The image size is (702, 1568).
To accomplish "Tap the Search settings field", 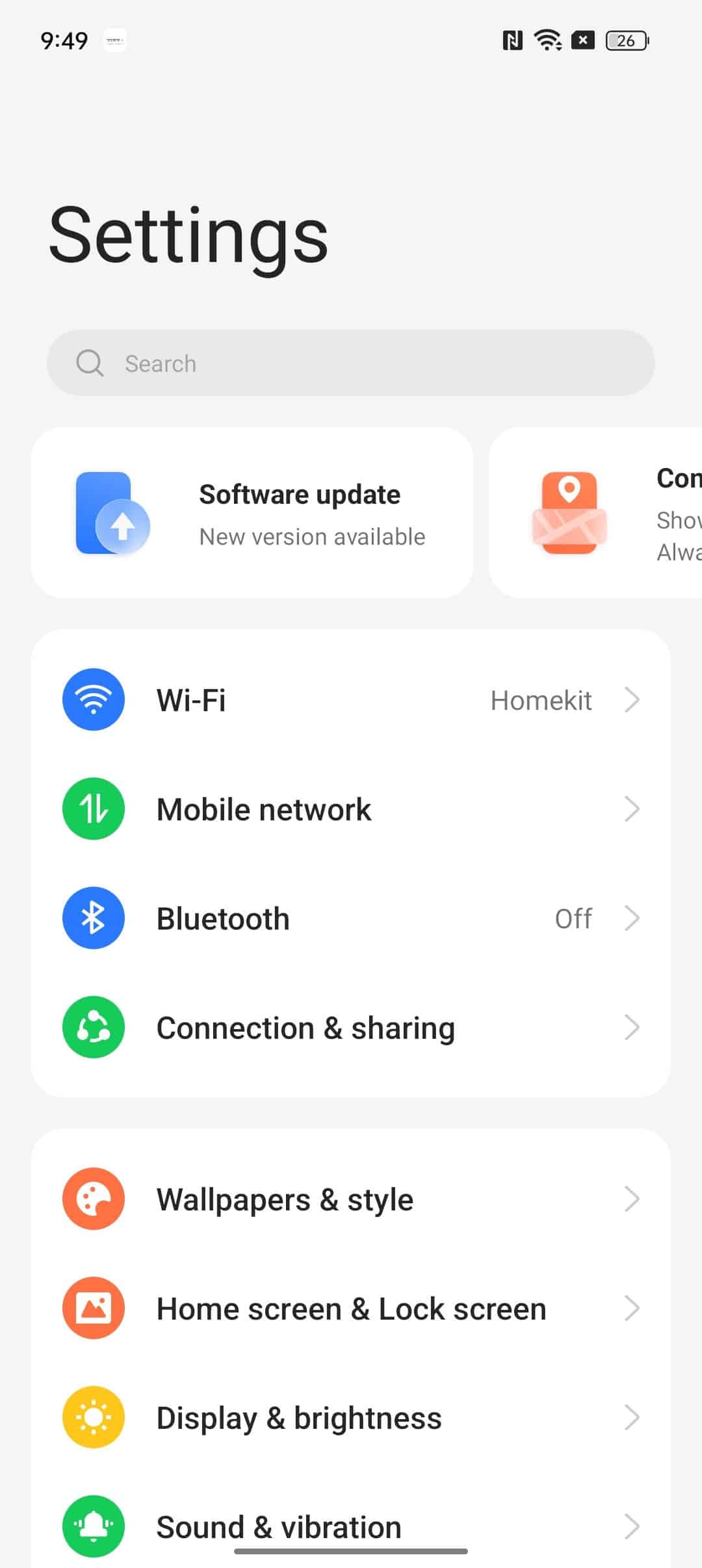I will 350,363.
